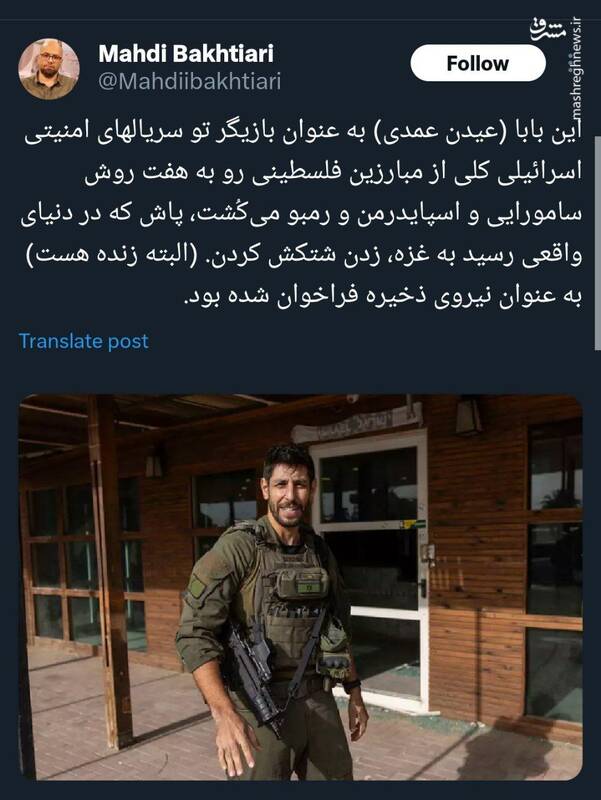Follow Mahdi Bakhtiari
Image resolution: width=601 pixels, height=800 pixels.
pos(477,64)
